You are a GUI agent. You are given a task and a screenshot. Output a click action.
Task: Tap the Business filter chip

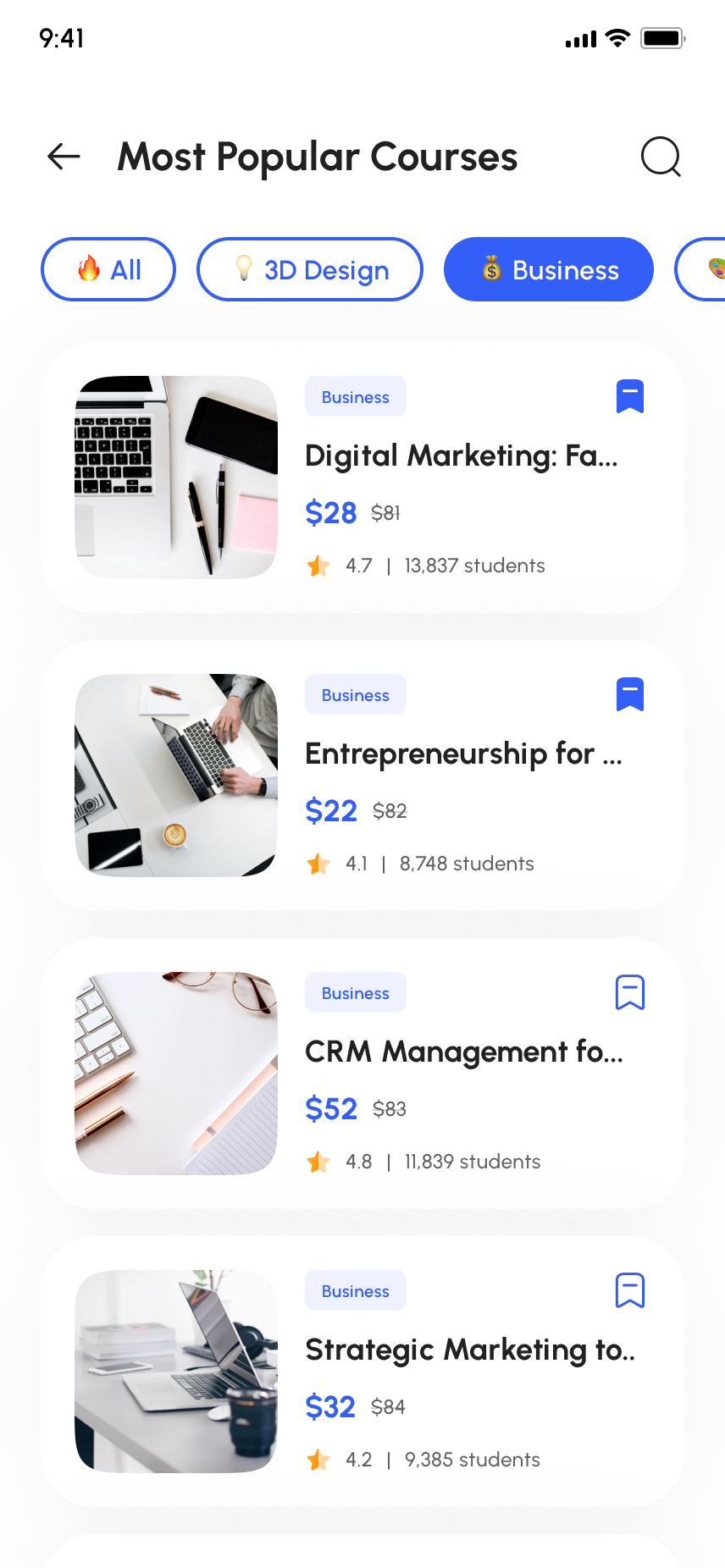pos(549,269)
